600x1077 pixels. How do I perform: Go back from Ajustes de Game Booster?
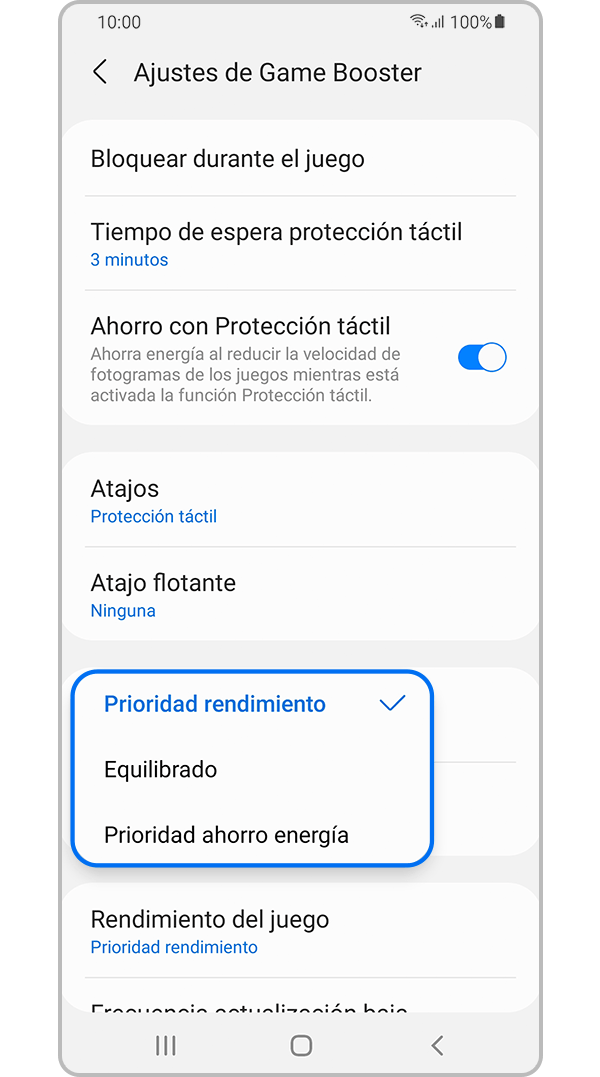pyautogui.click(x=100, y=72)
